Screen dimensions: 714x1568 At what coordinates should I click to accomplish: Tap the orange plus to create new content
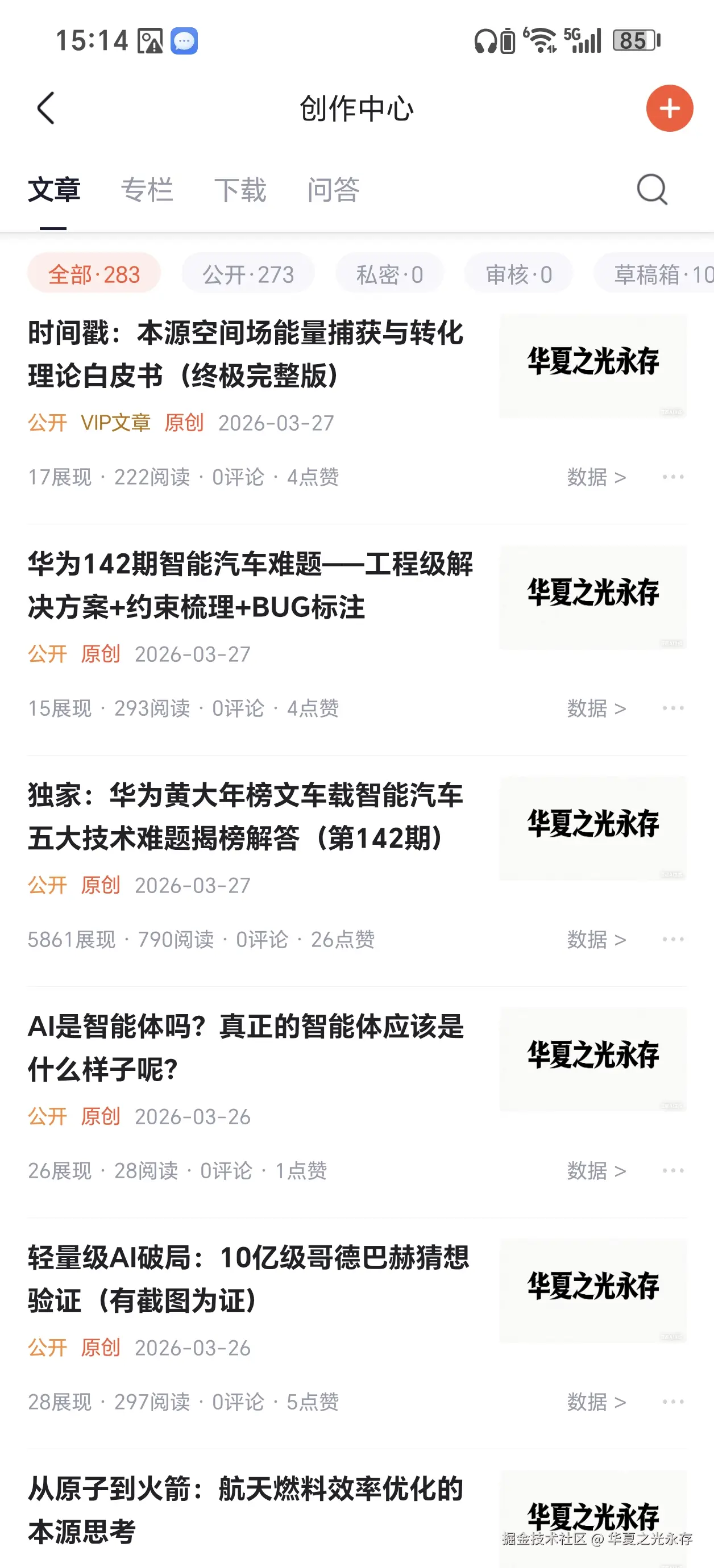tap(669, 108)
